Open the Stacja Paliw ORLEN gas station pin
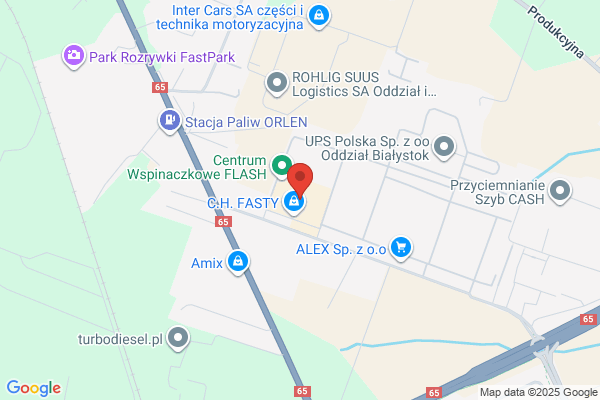 coord(170,122)
